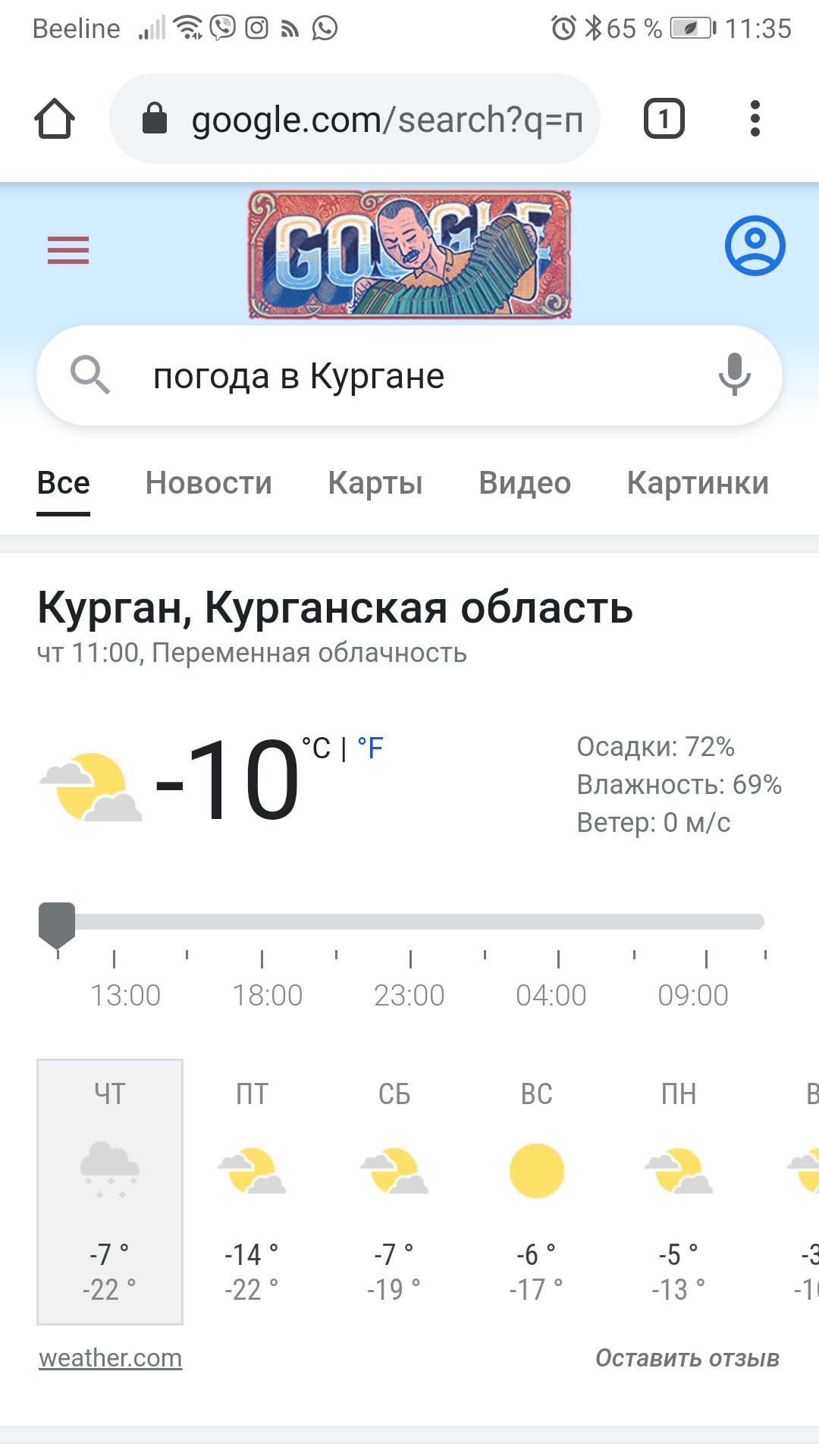Select the ПН day forecast
Image resolution: width=819 pixels, height=1456 pixels.
coord(679,1192)
